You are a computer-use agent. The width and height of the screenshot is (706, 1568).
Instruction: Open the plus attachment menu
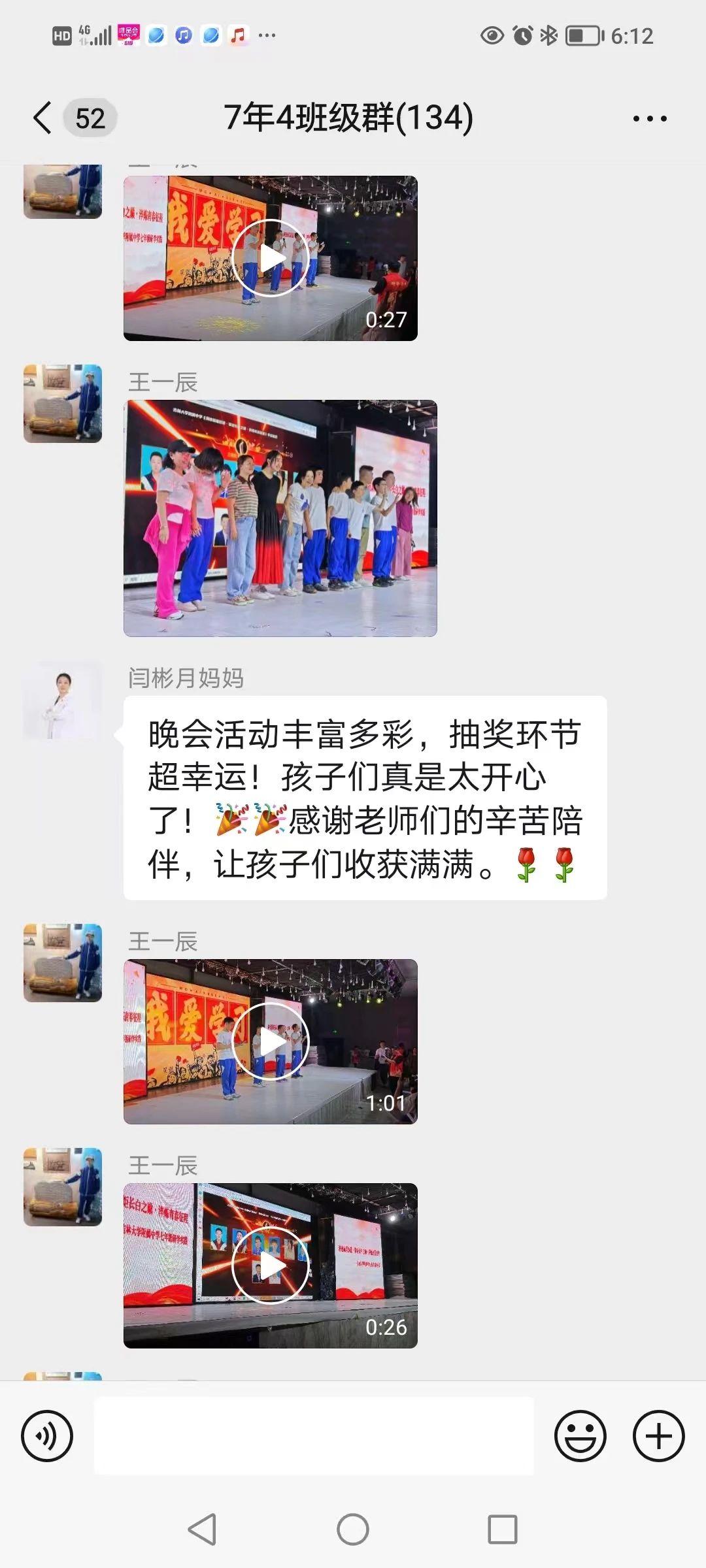(658, 1436)
